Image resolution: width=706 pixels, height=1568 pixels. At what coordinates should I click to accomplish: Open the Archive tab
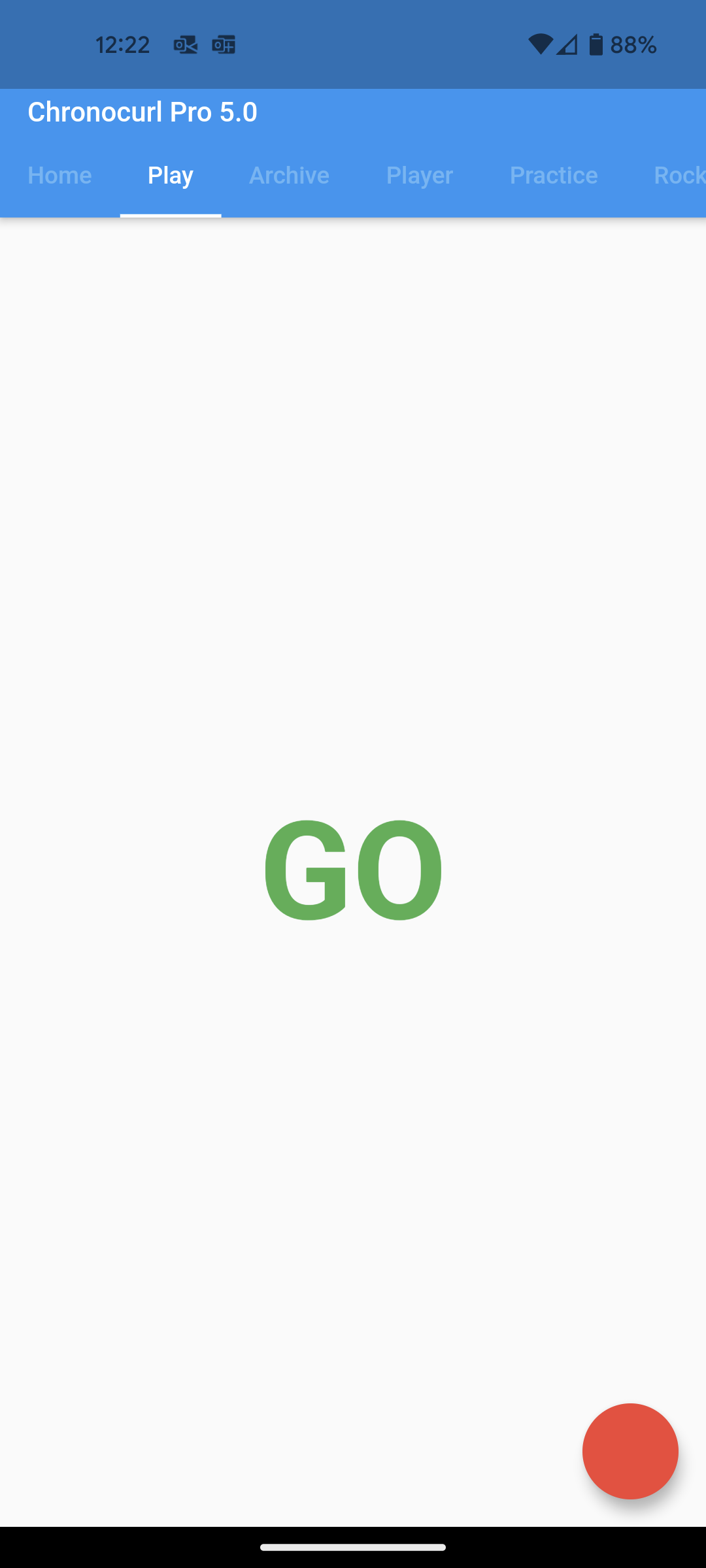pos(289,175)
